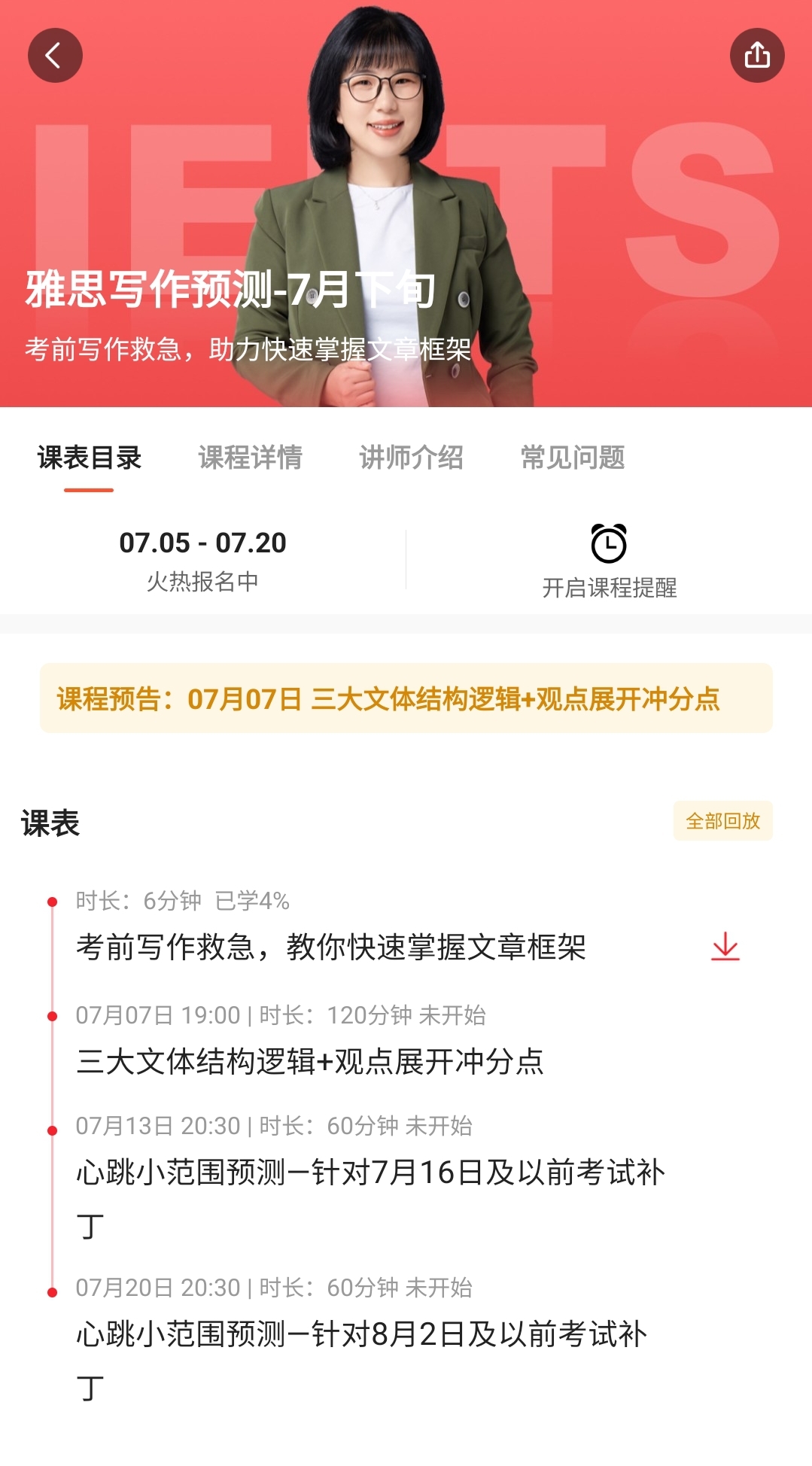Download lesson 考前写作救急 via arrow icon

(x=725, y=947)
